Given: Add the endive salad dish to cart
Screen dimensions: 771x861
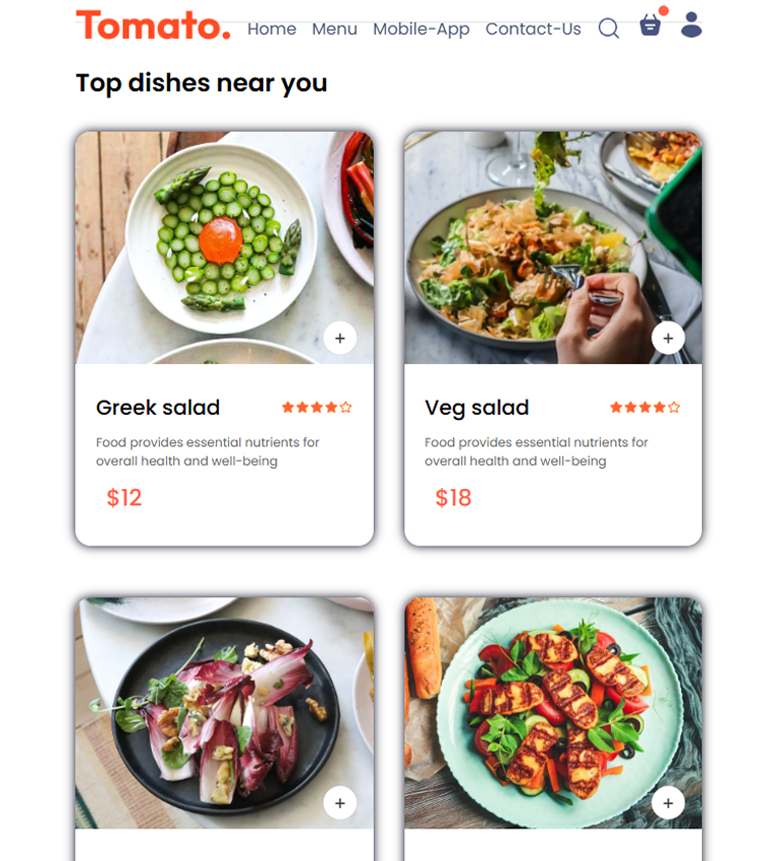Looking at the screenshot, I should 340,802.
